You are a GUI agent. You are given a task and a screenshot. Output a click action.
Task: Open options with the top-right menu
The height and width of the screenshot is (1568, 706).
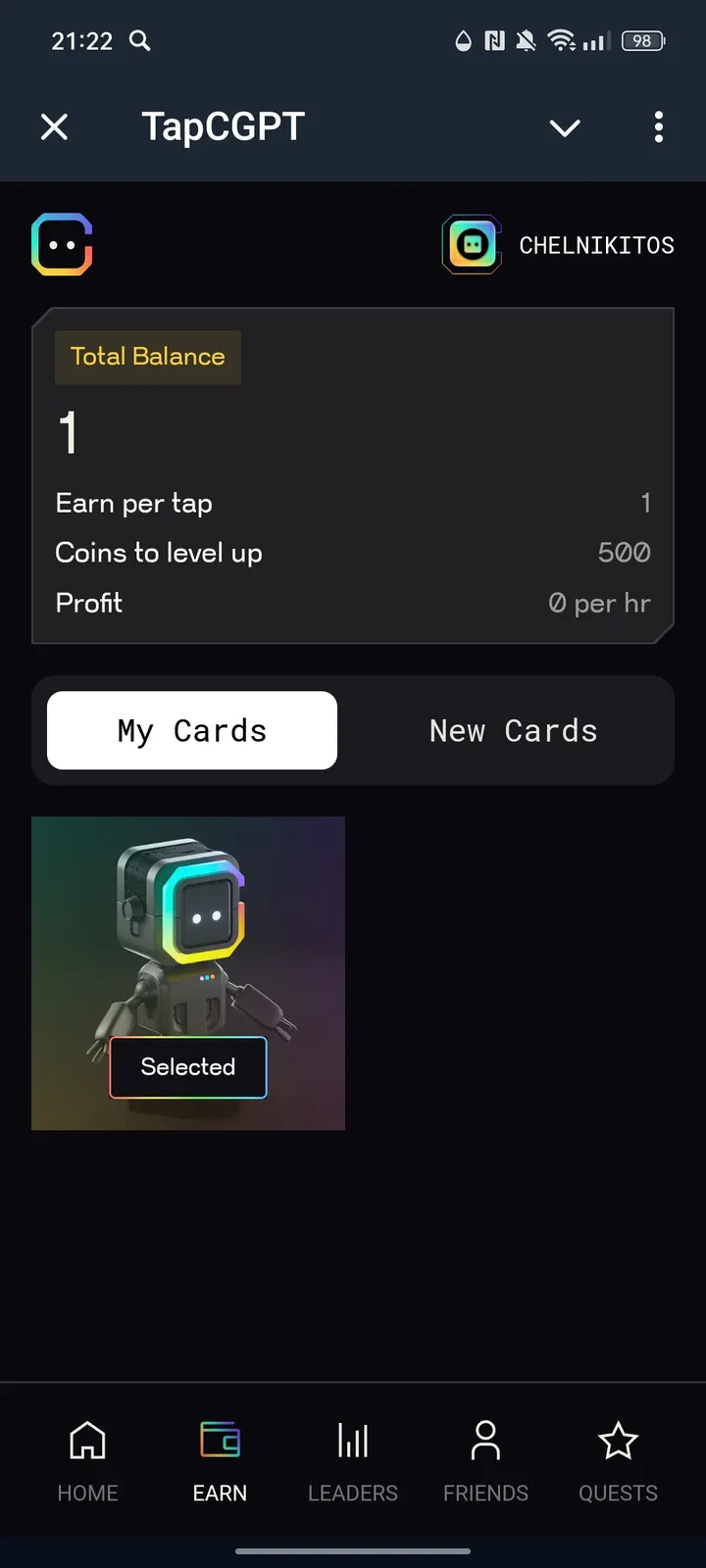coord(658,127)
